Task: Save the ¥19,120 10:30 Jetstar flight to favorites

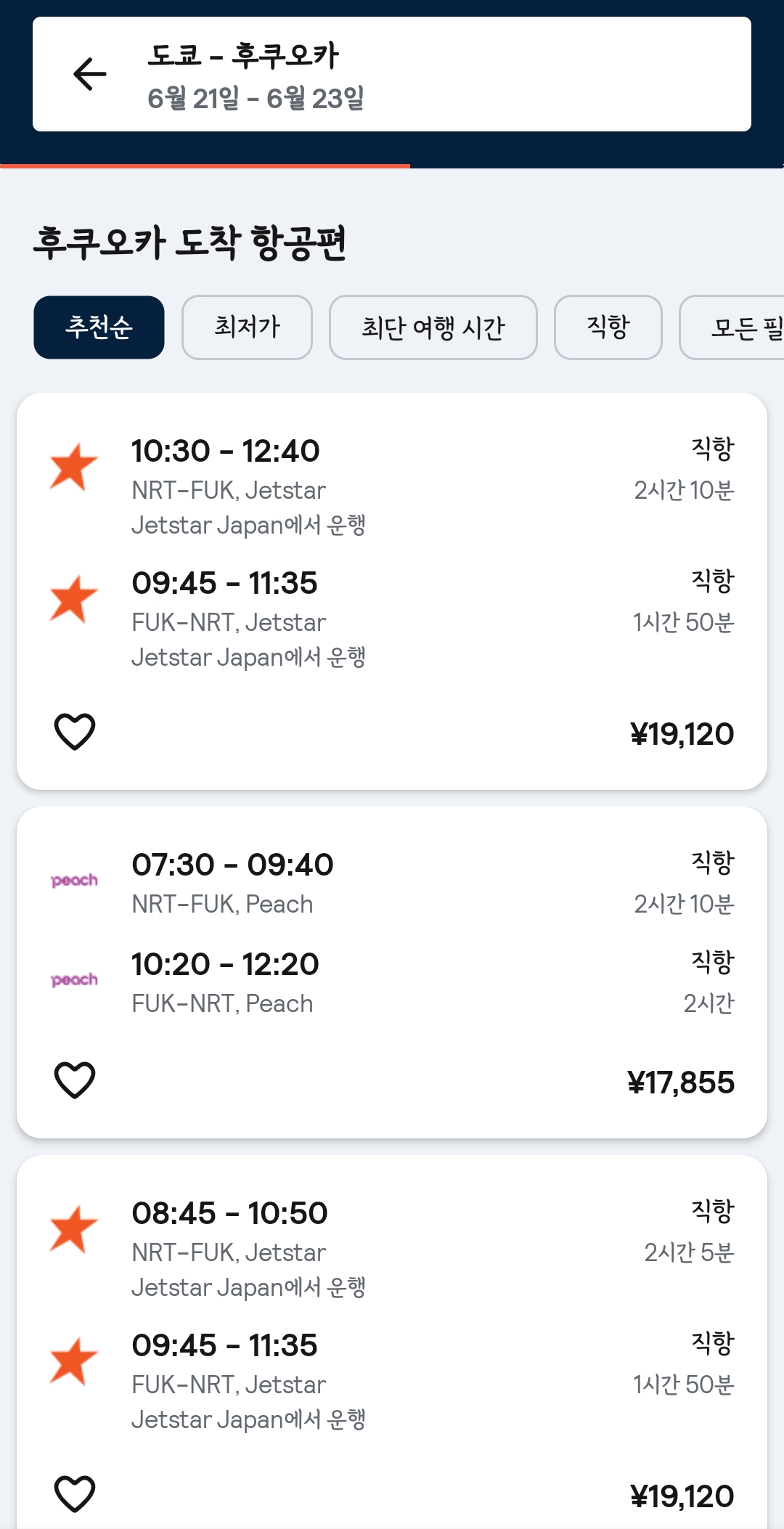Action: pyautogui.click(x=75, y=731)
